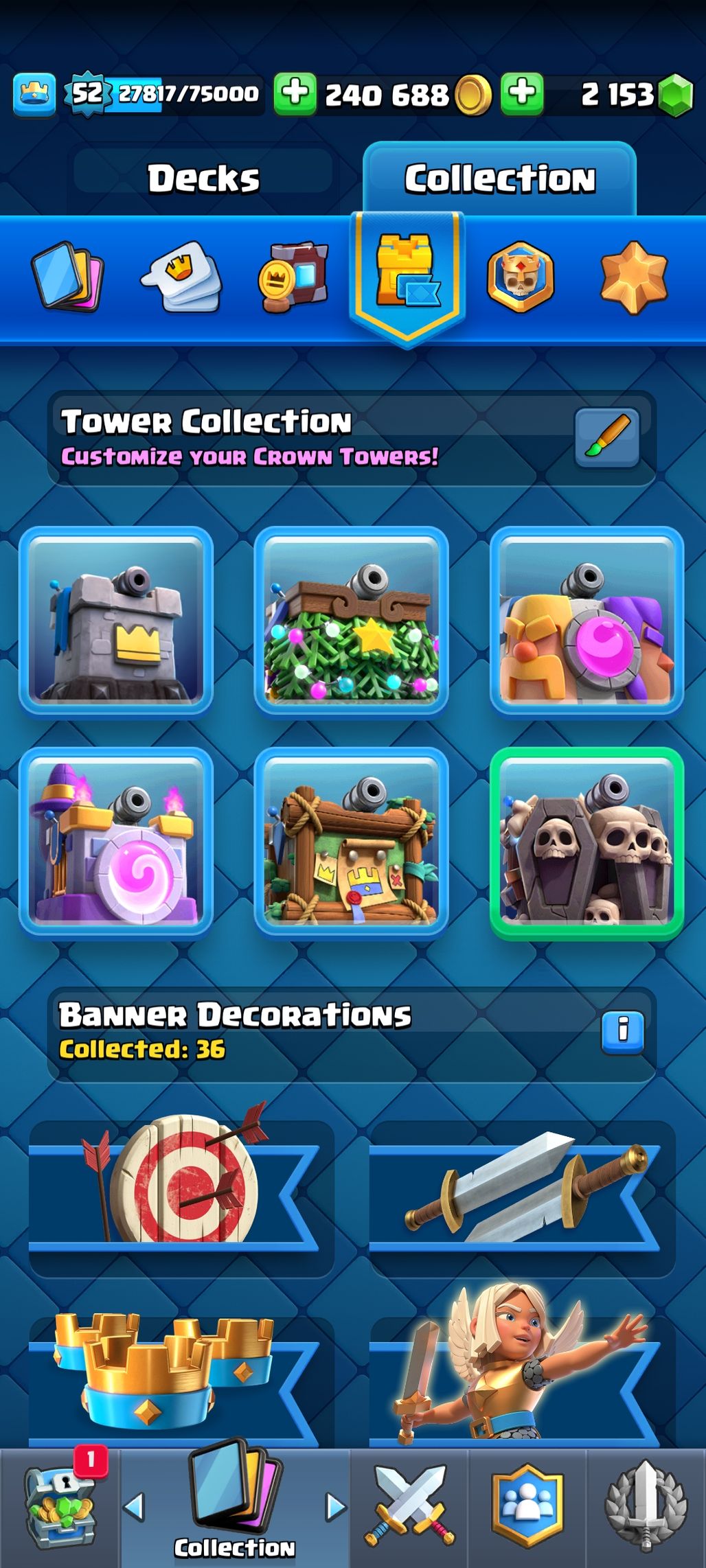The height and width of the screenshot is (1568, 706).
Task: Go to the battle tab
Action: [x=410, y=1508]
